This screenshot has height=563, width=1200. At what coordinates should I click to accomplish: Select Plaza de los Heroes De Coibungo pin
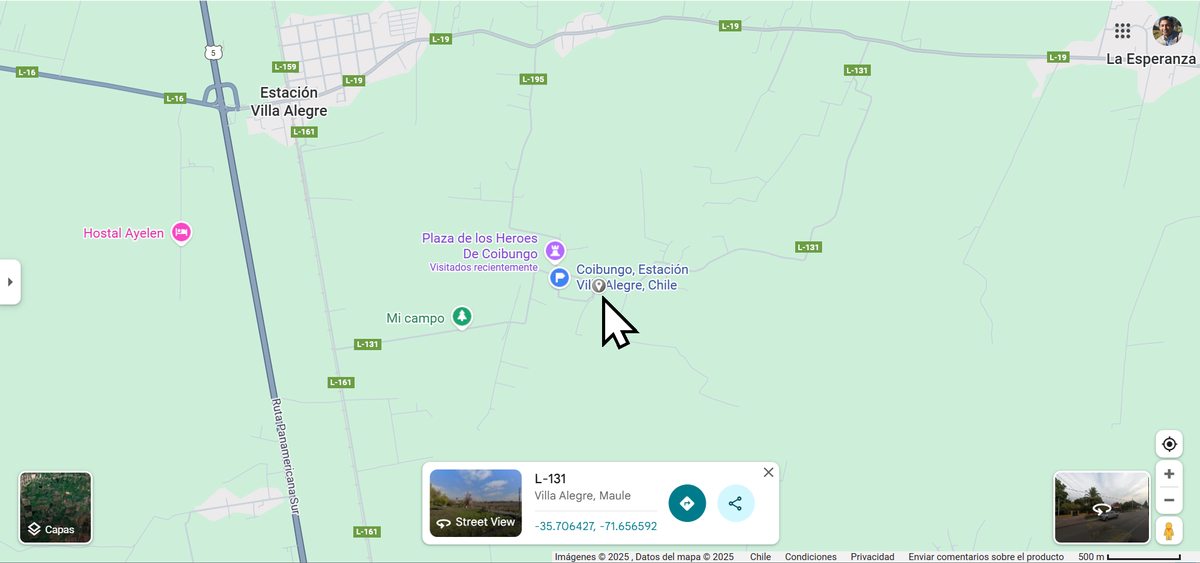pos(554,250)
